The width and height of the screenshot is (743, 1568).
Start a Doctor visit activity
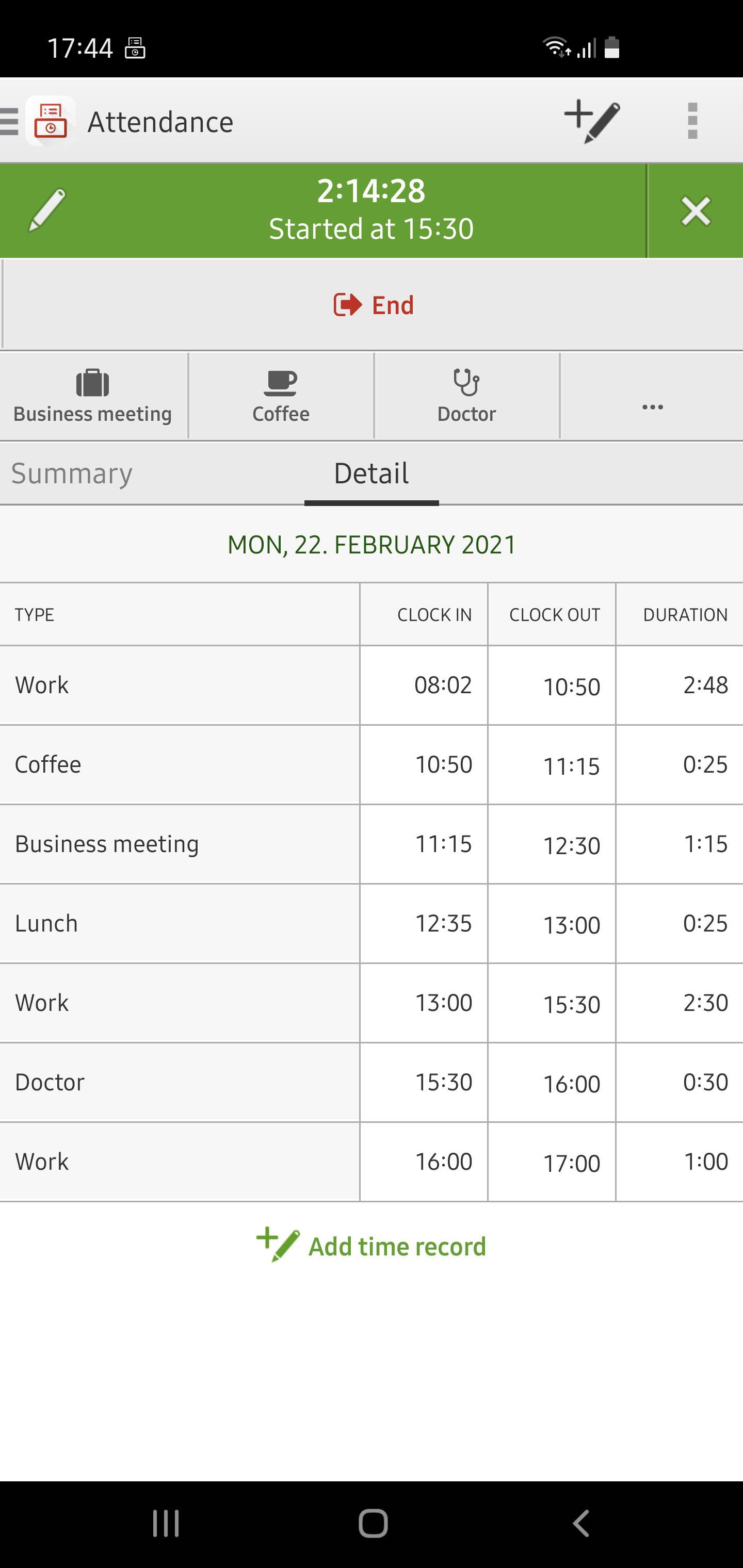pos(466,396)
